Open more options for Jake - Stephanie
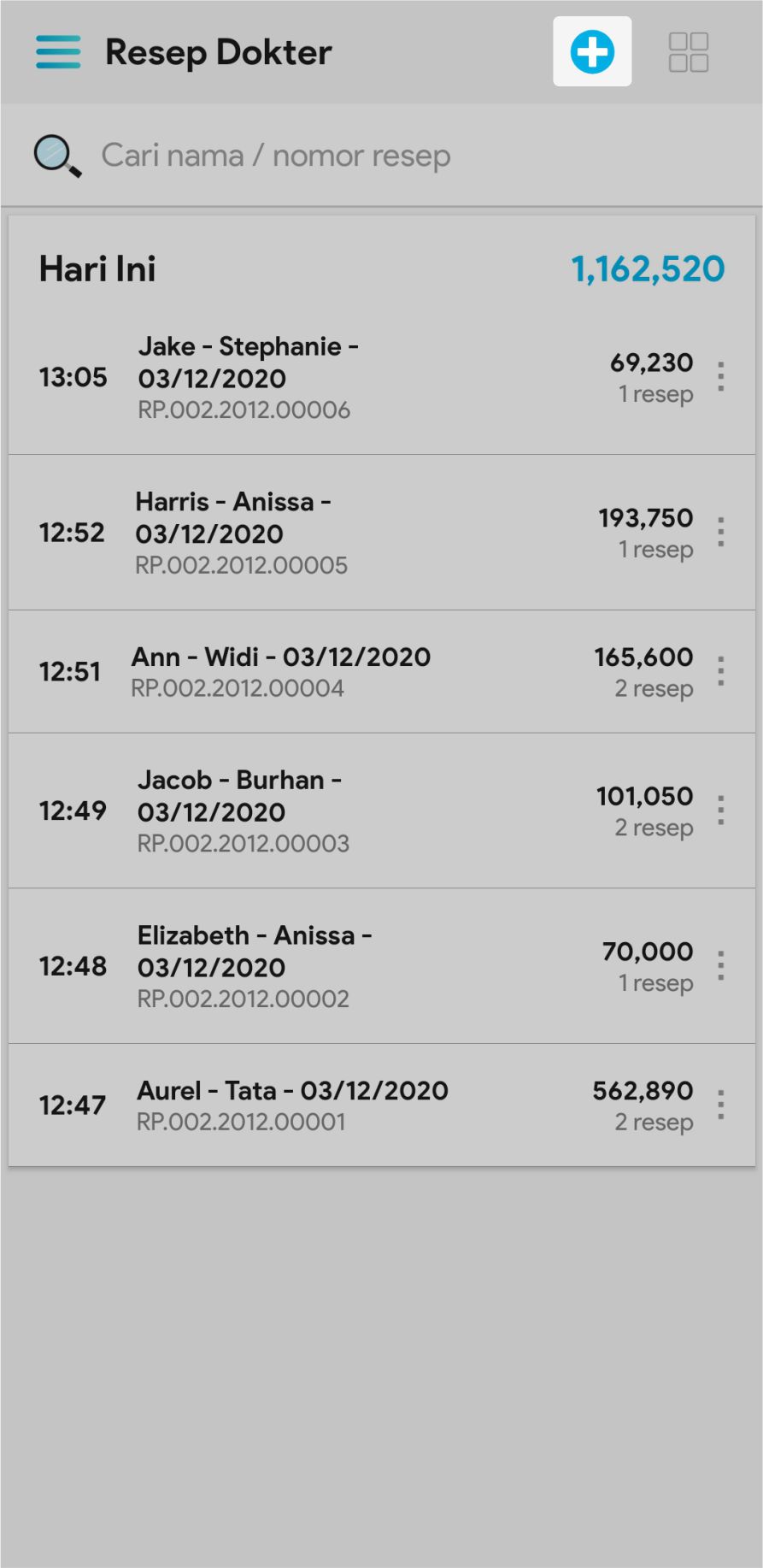The height and width of the screenshot is (1568, 763). pos(721,377)
